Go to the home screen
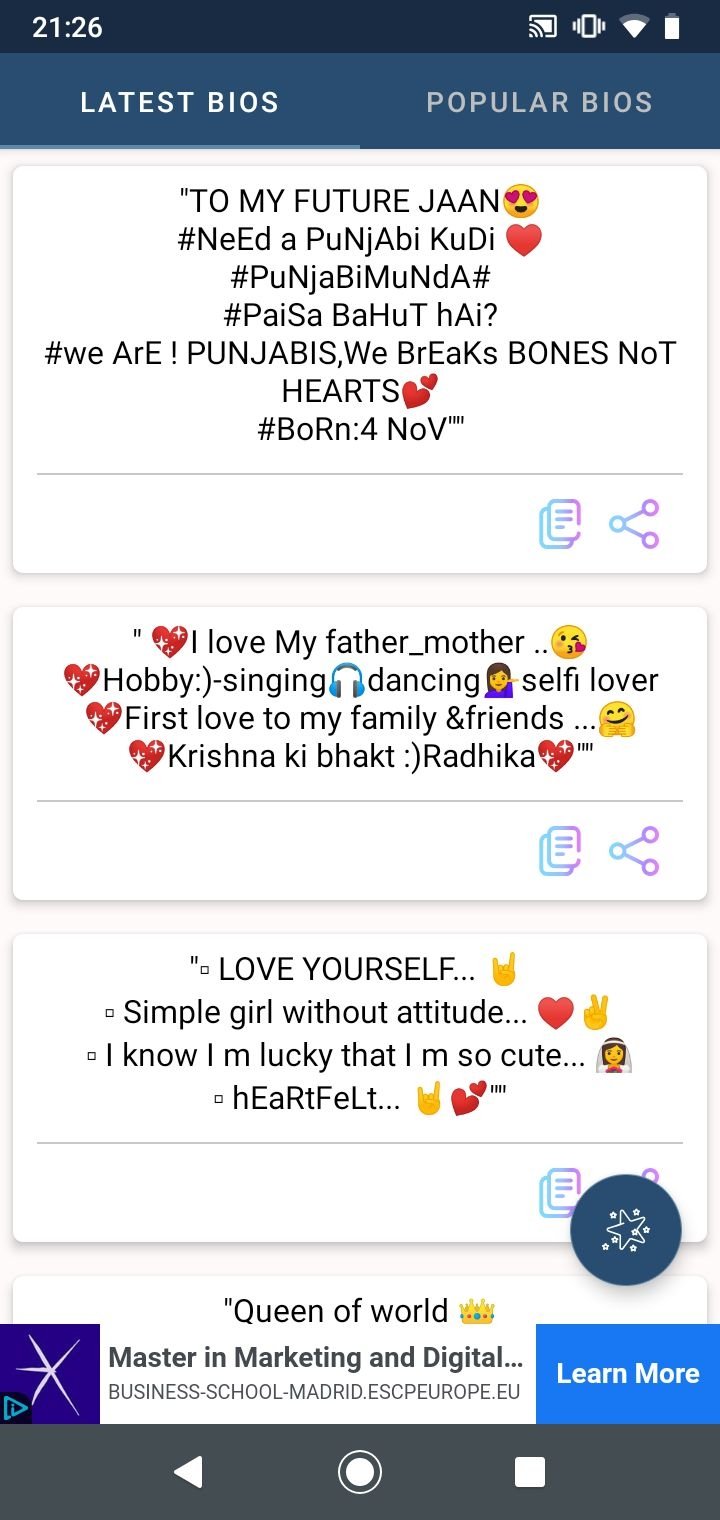This screenshot has width=720, height=1520. (360, 1472)
